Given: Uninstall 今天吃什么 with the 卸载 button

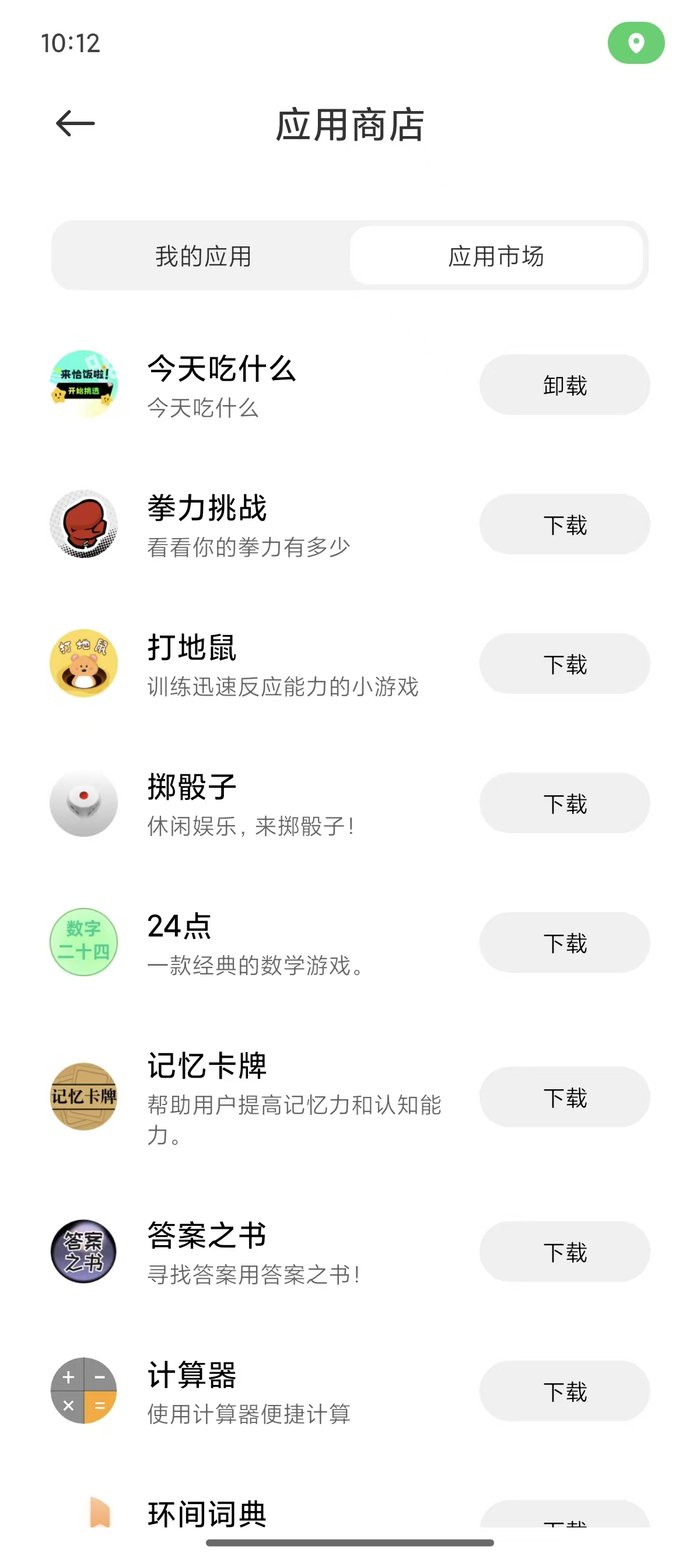Looking at the screenshot, I should pyautogui.click(x=564, y=385).
